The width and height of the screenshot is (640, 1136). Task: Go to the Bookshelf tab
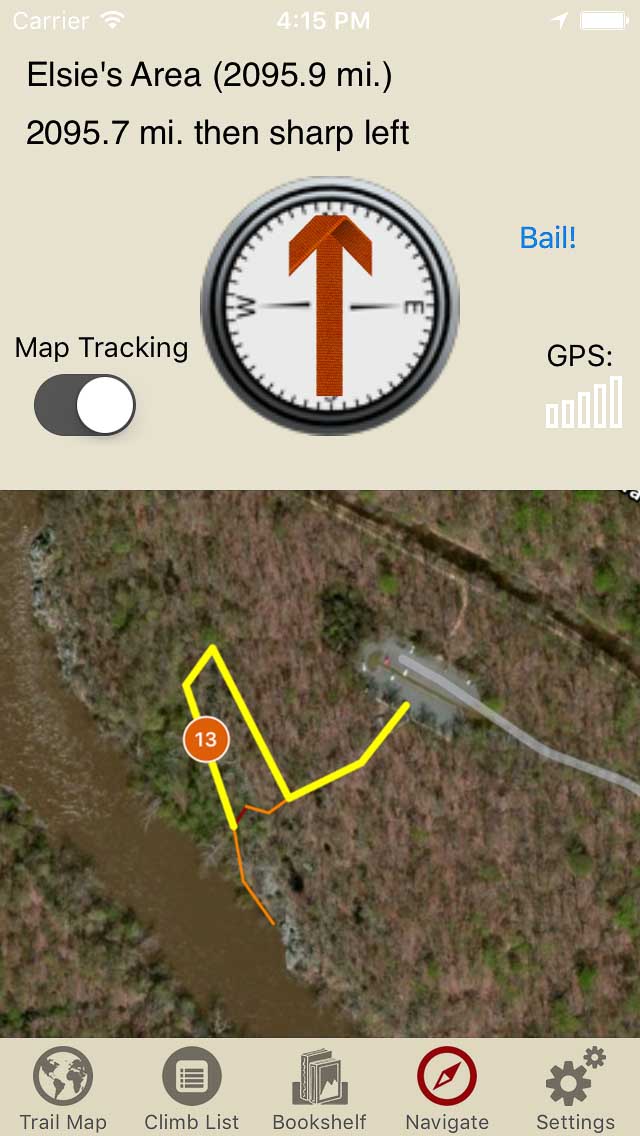click(320, 1089)
